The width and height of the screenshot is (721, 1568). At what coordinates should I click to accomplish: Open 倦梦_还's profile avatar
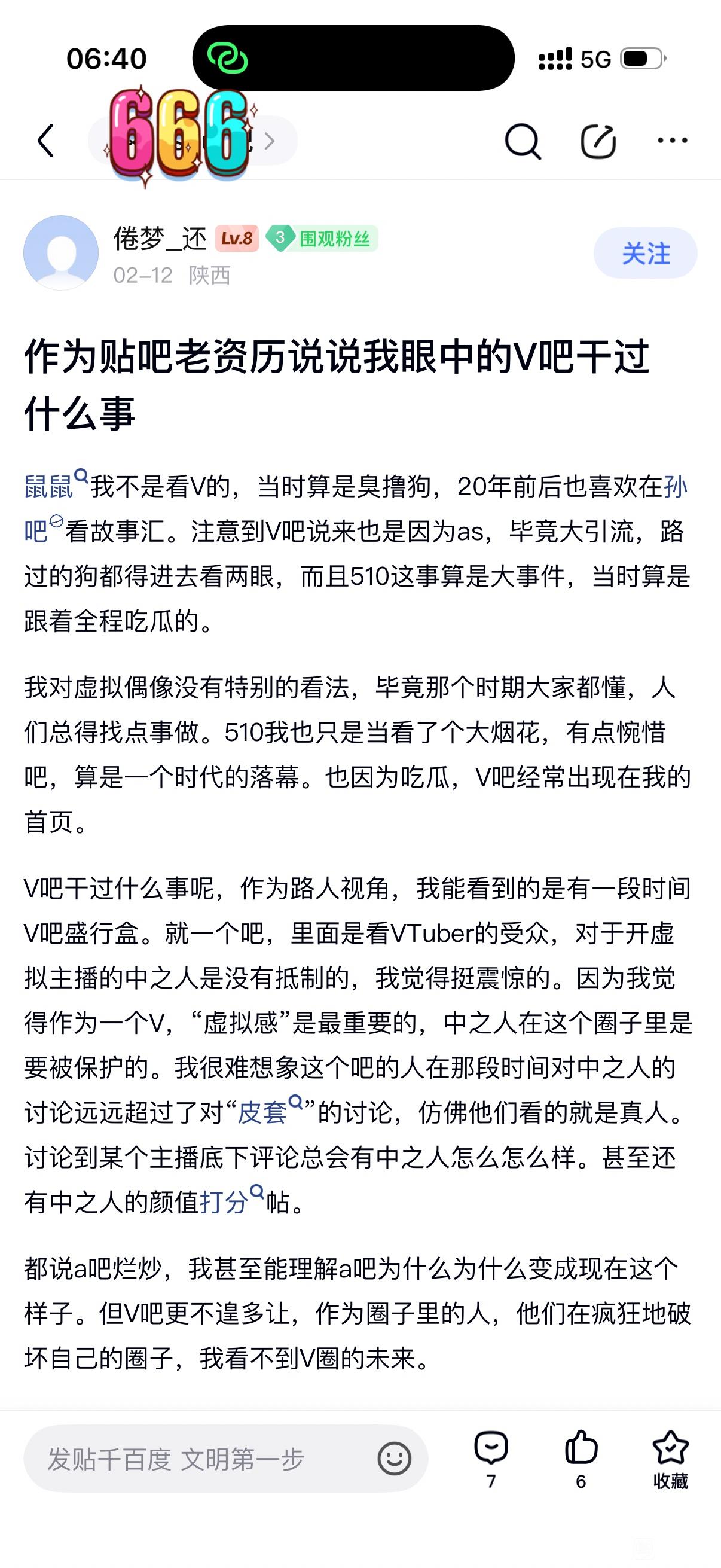coord(61,252)
